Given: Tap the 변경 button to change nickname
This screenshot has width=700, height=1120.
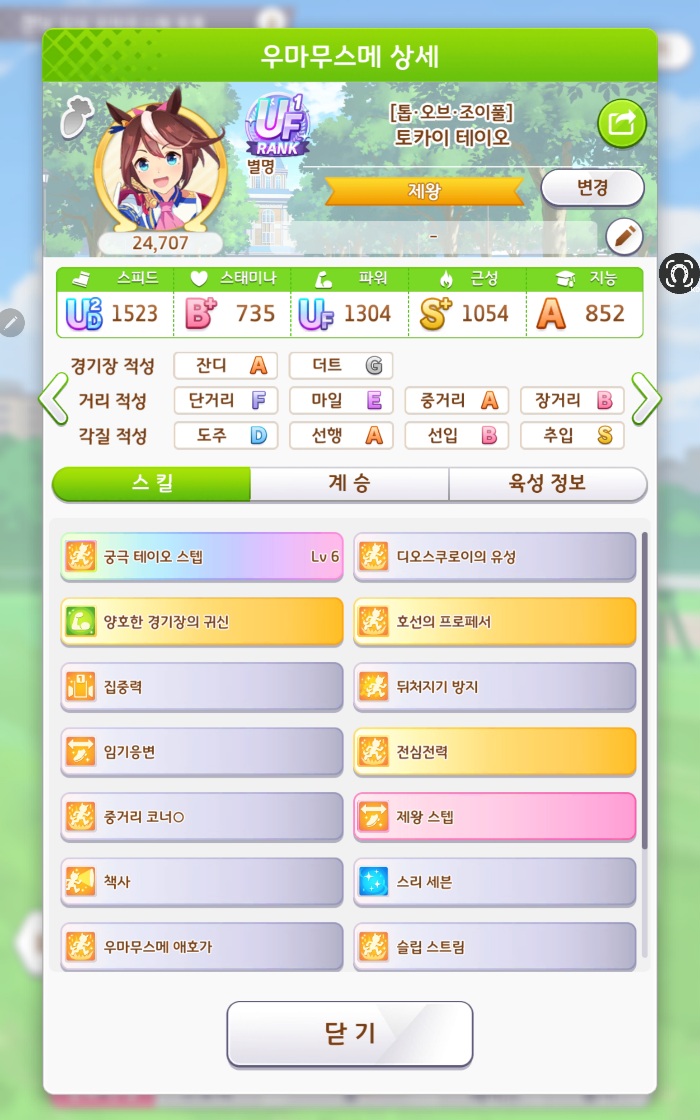Looking at the screenshot, I should (x=592, y=187).
